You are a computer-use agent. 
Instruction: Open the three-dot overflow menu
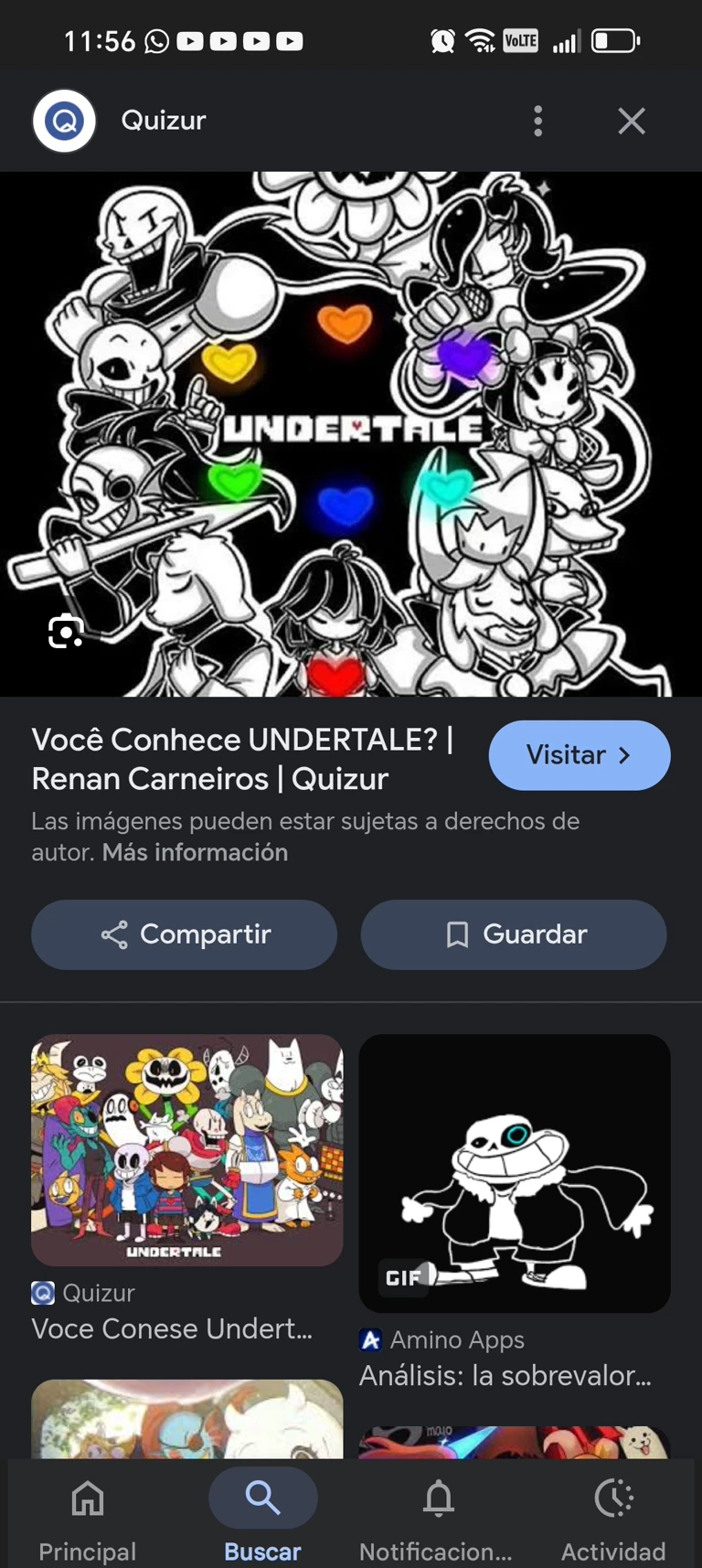coord(537,121)
